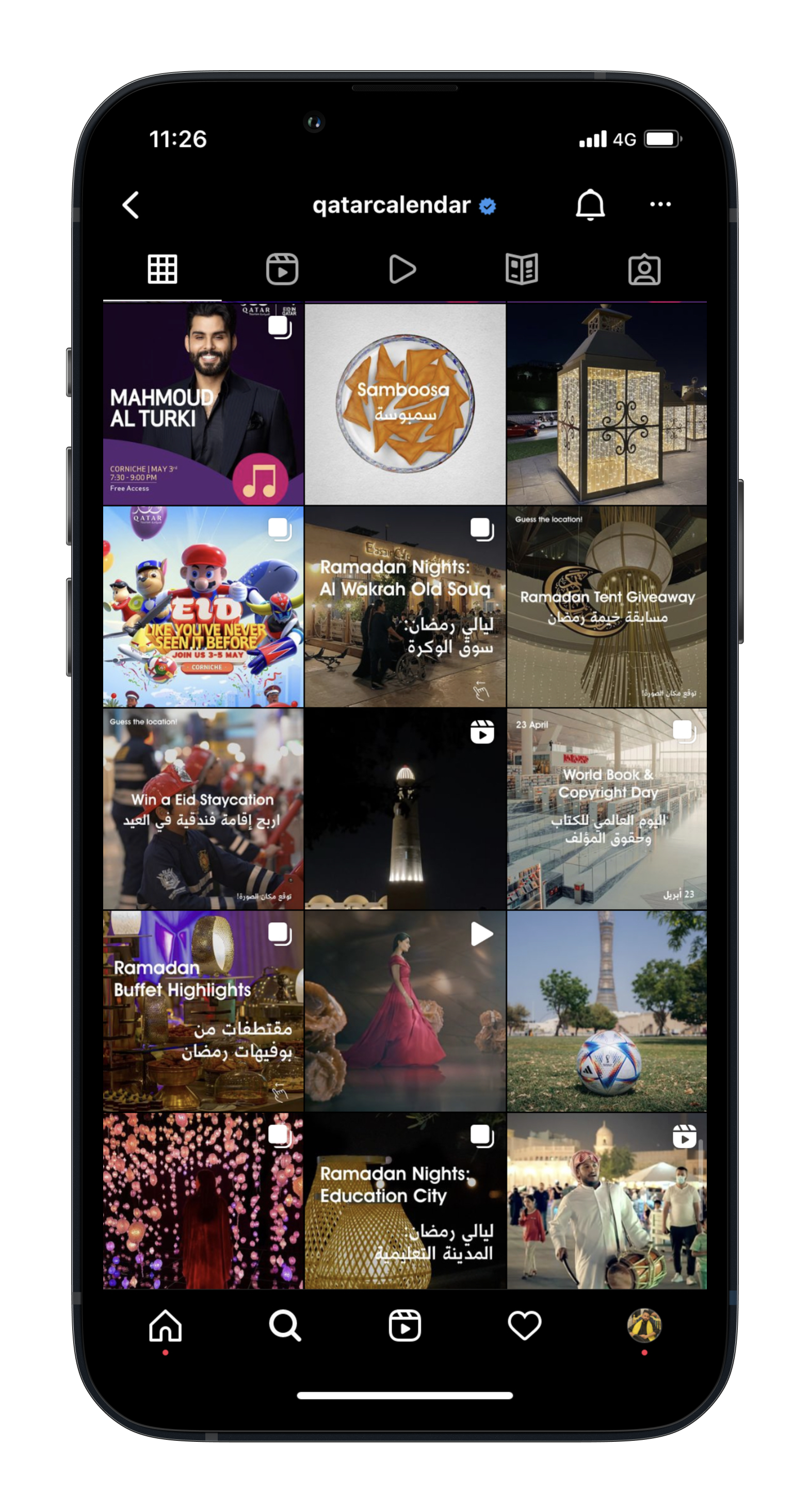This screenshot has width=810, height=1512.
Task: Switch to the Reels tab
Action: tap(282, 269)
